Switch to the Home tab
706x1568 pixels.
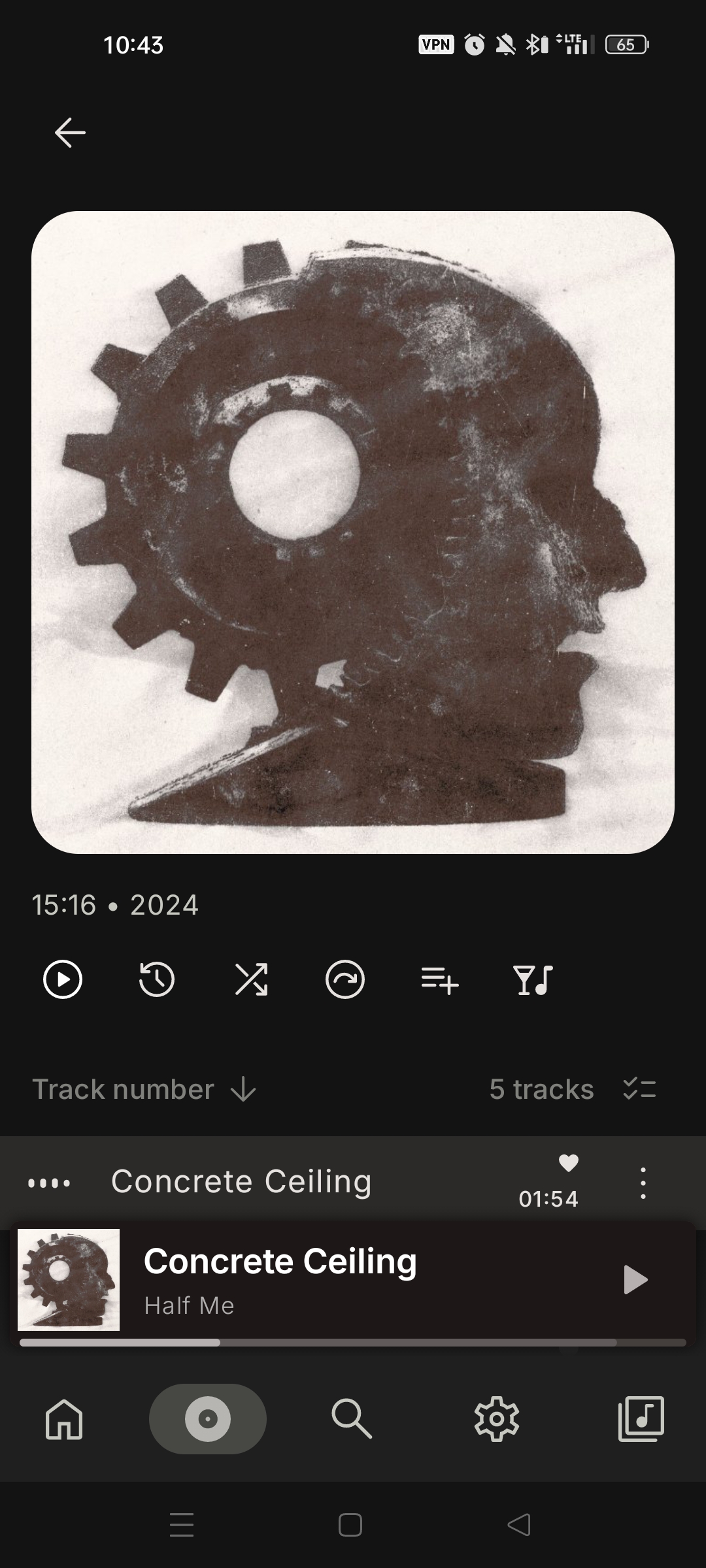64,1419
